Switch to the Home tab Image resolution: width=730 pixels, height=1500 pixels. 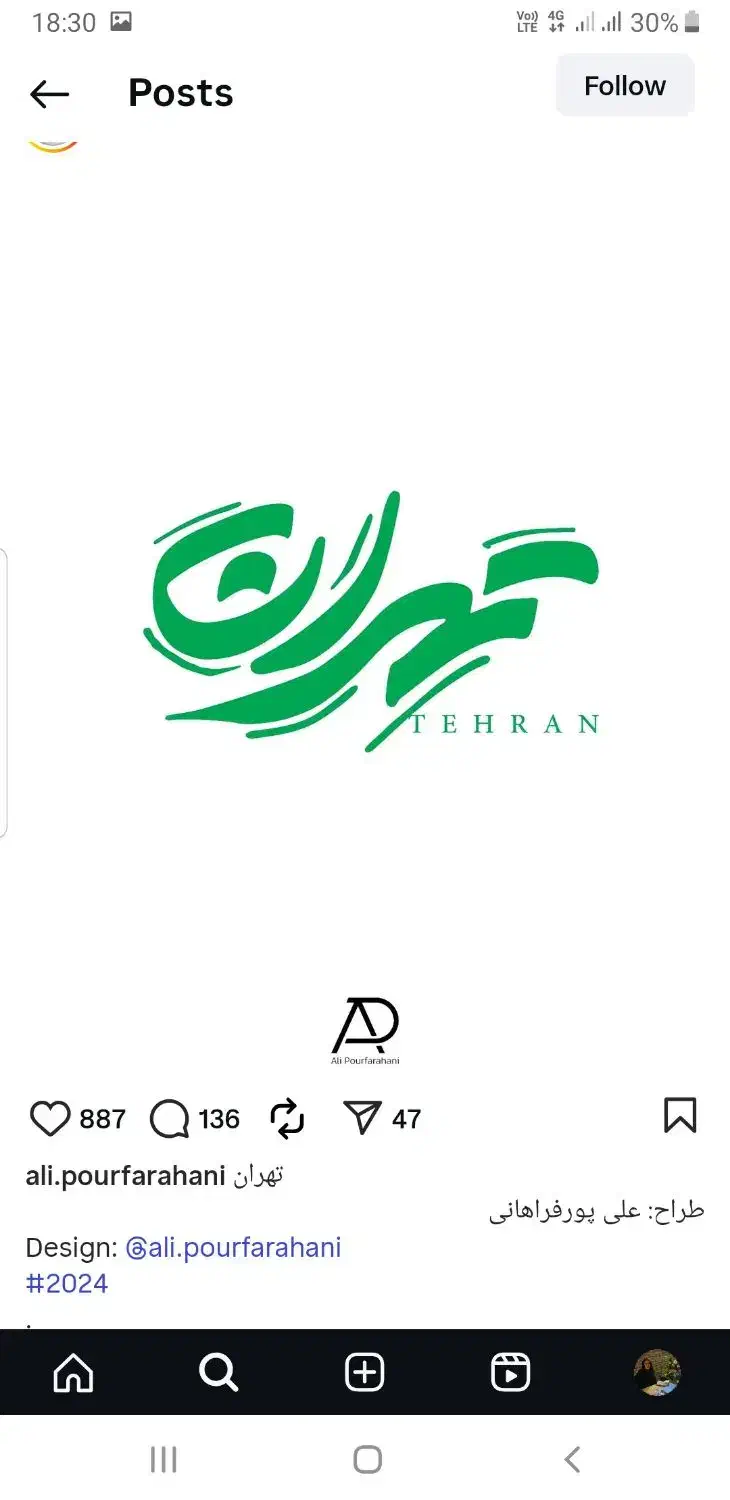[x=73, y=1372]
